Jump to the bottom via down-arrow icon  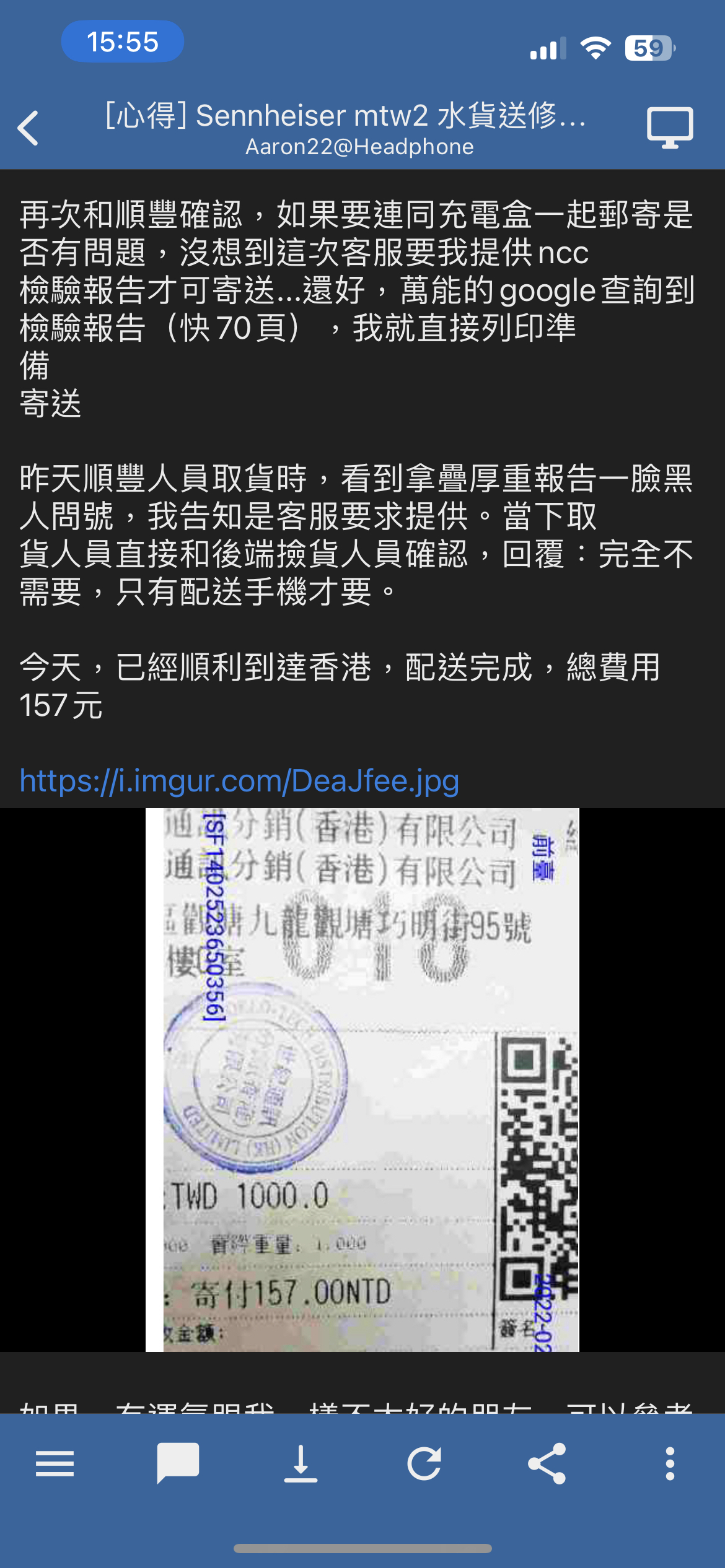coord(301,1464)
